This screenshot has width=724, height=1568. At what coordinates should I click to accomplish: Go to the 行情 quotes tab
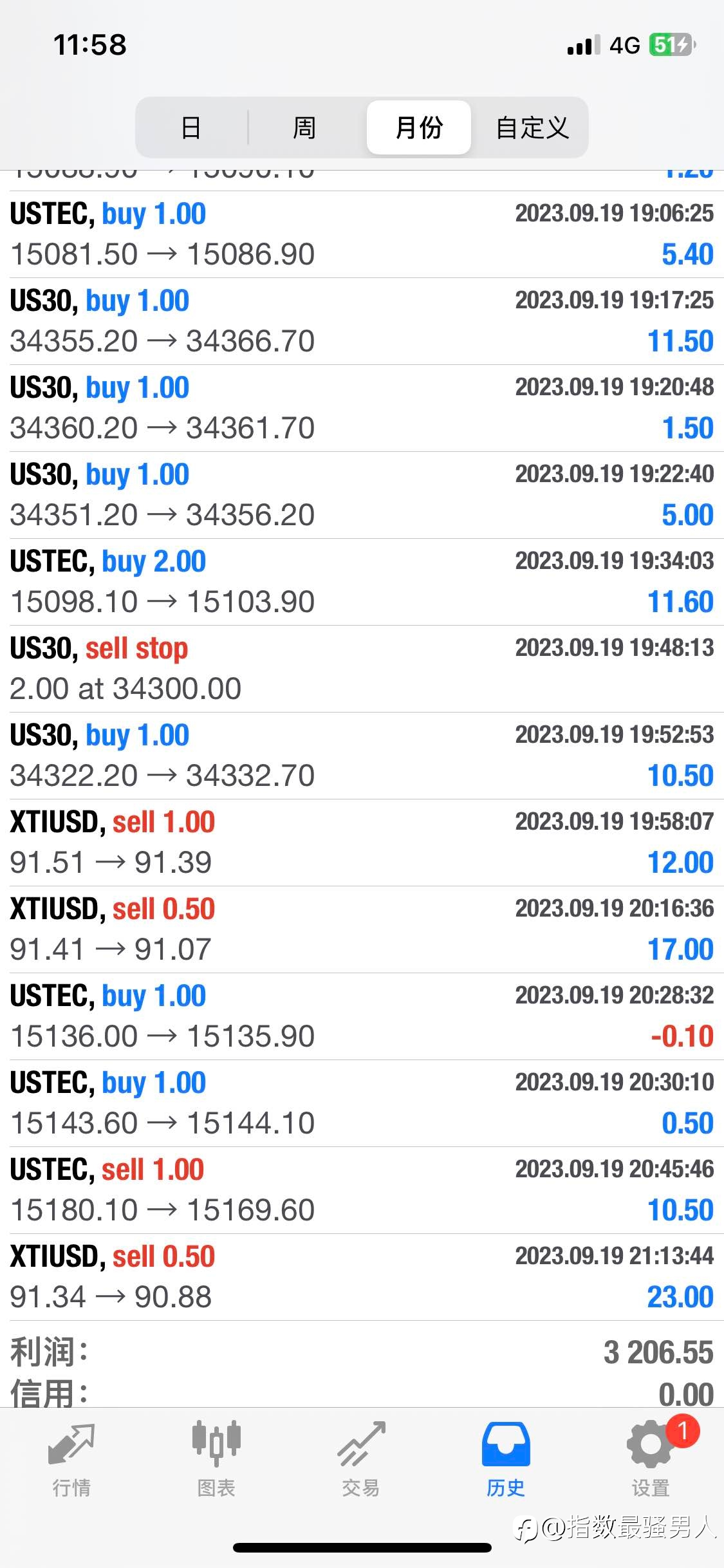71,1460
